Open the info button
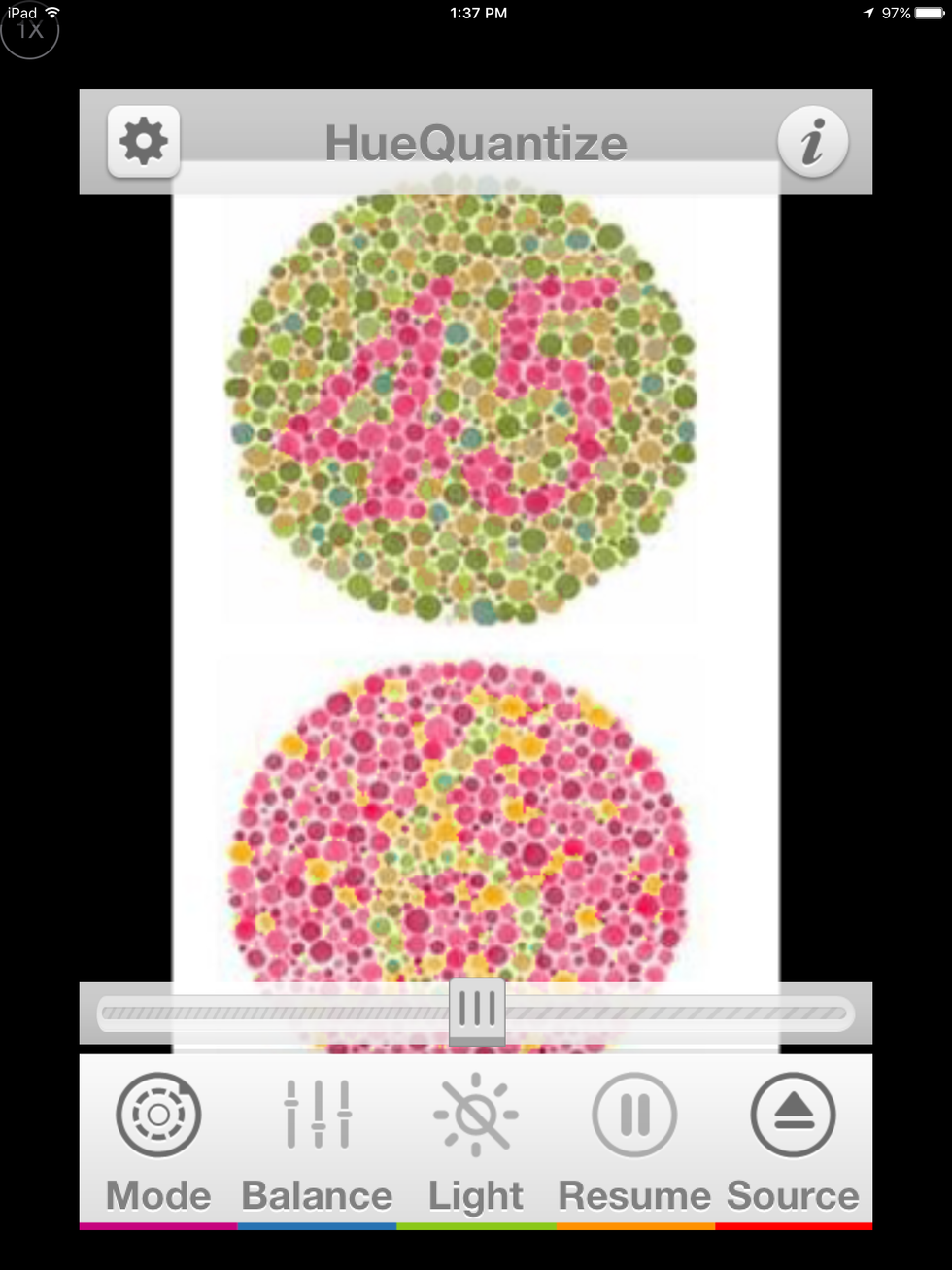The width and height of the screenshot is (952, 1270). tap(812, 142)
